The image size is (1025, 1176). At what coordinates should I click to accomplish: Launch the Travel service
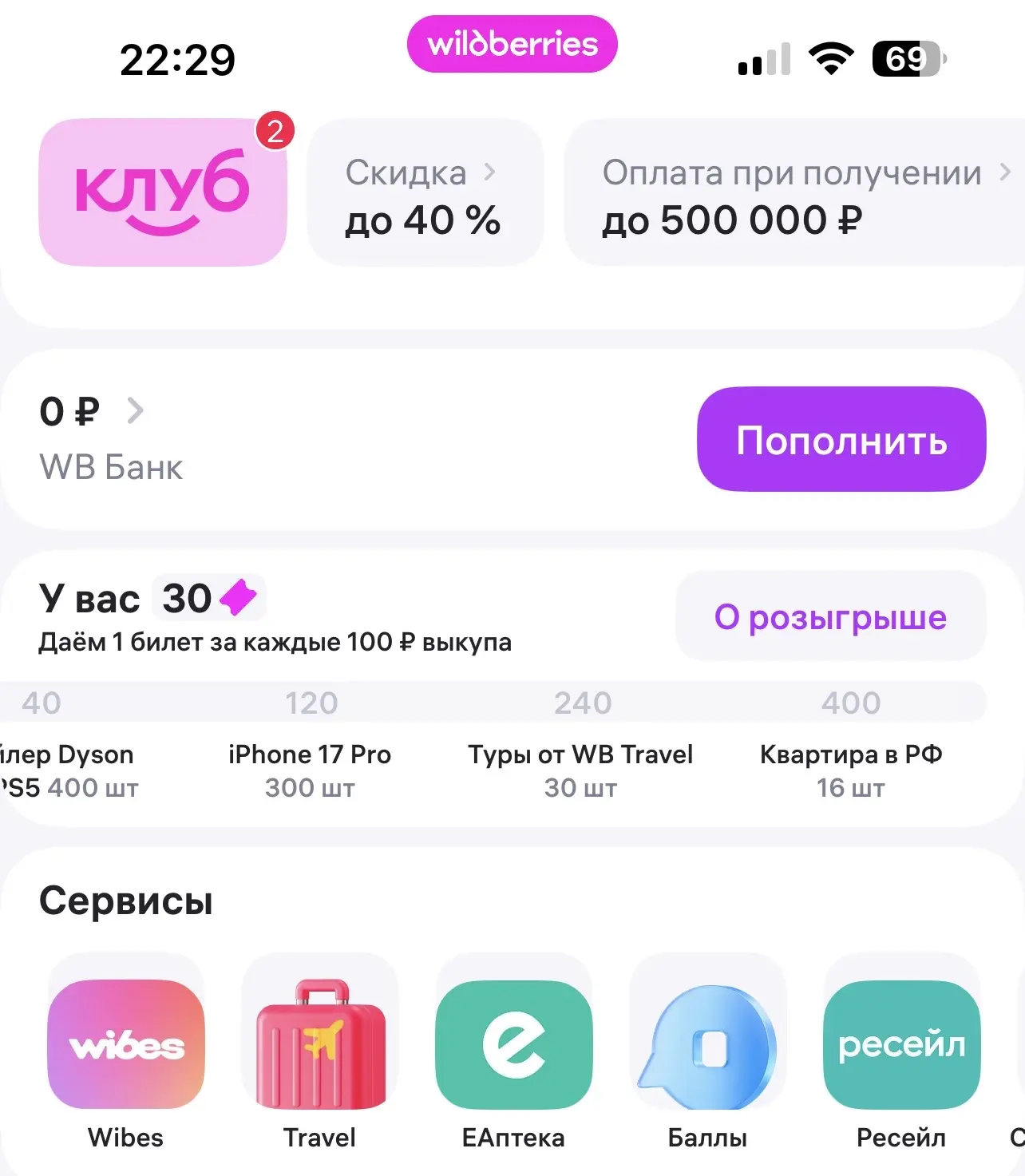point(320,1044)
